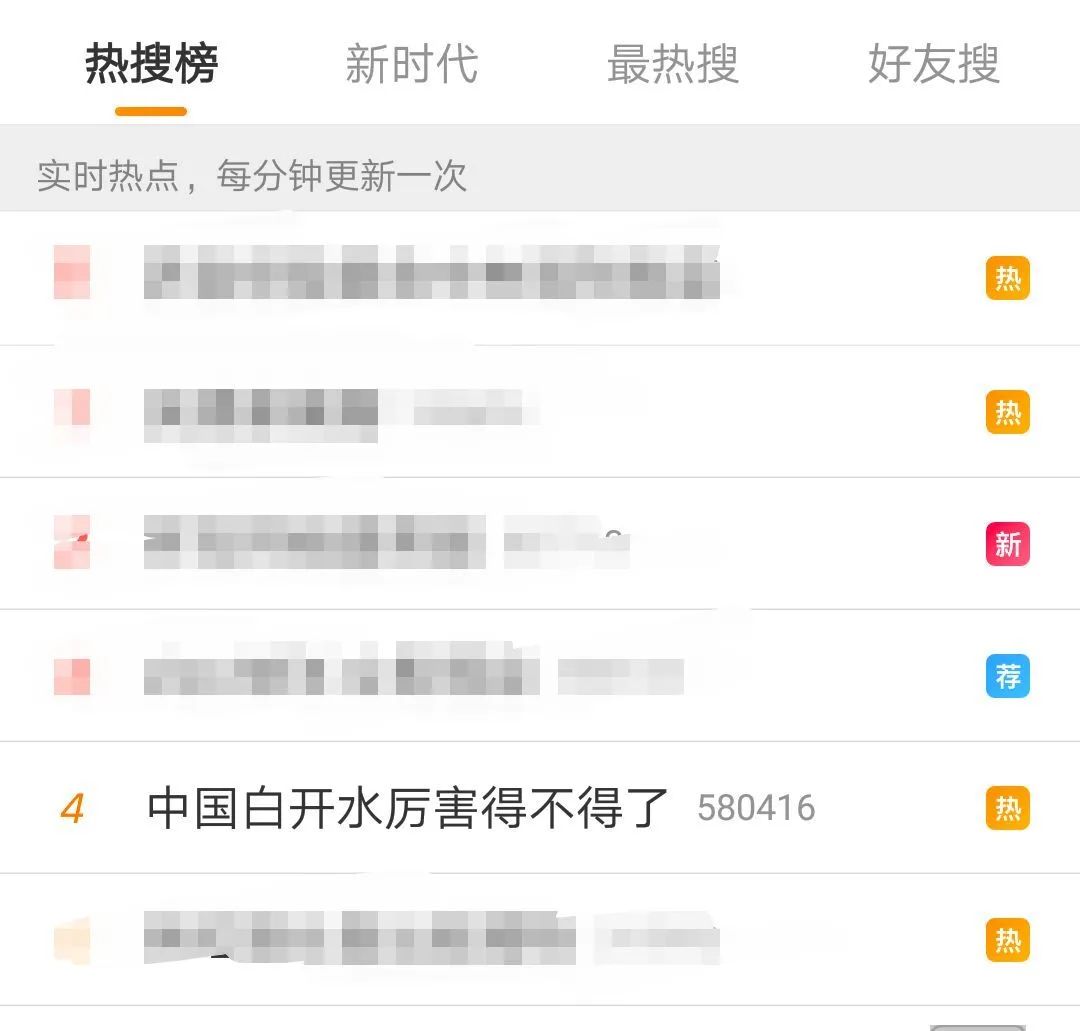Select the 热搜榜 tab
The width and height of the screenshot is (1080, 1031).
151,65
